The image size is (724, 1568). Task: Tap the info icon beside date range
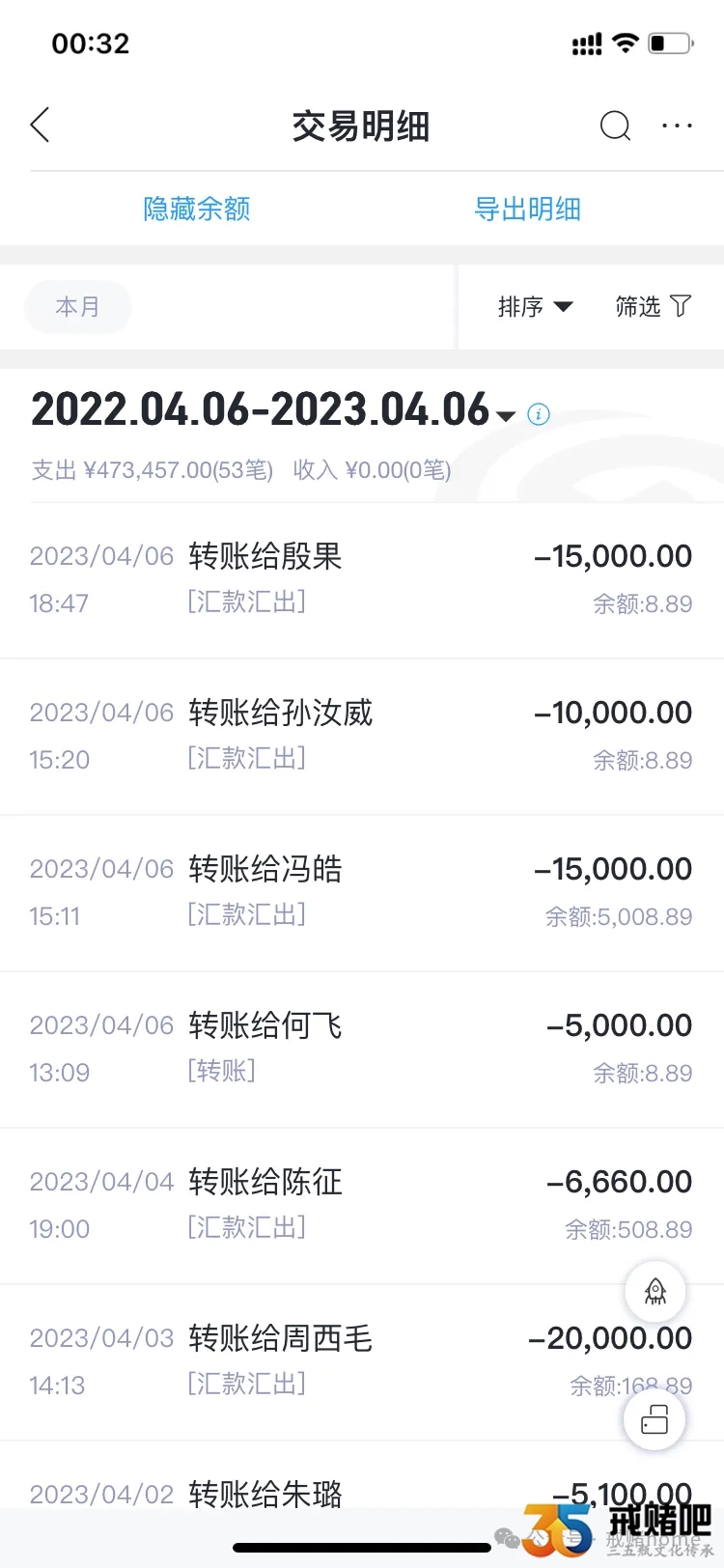pyautogui.click(x=539, y=414)
